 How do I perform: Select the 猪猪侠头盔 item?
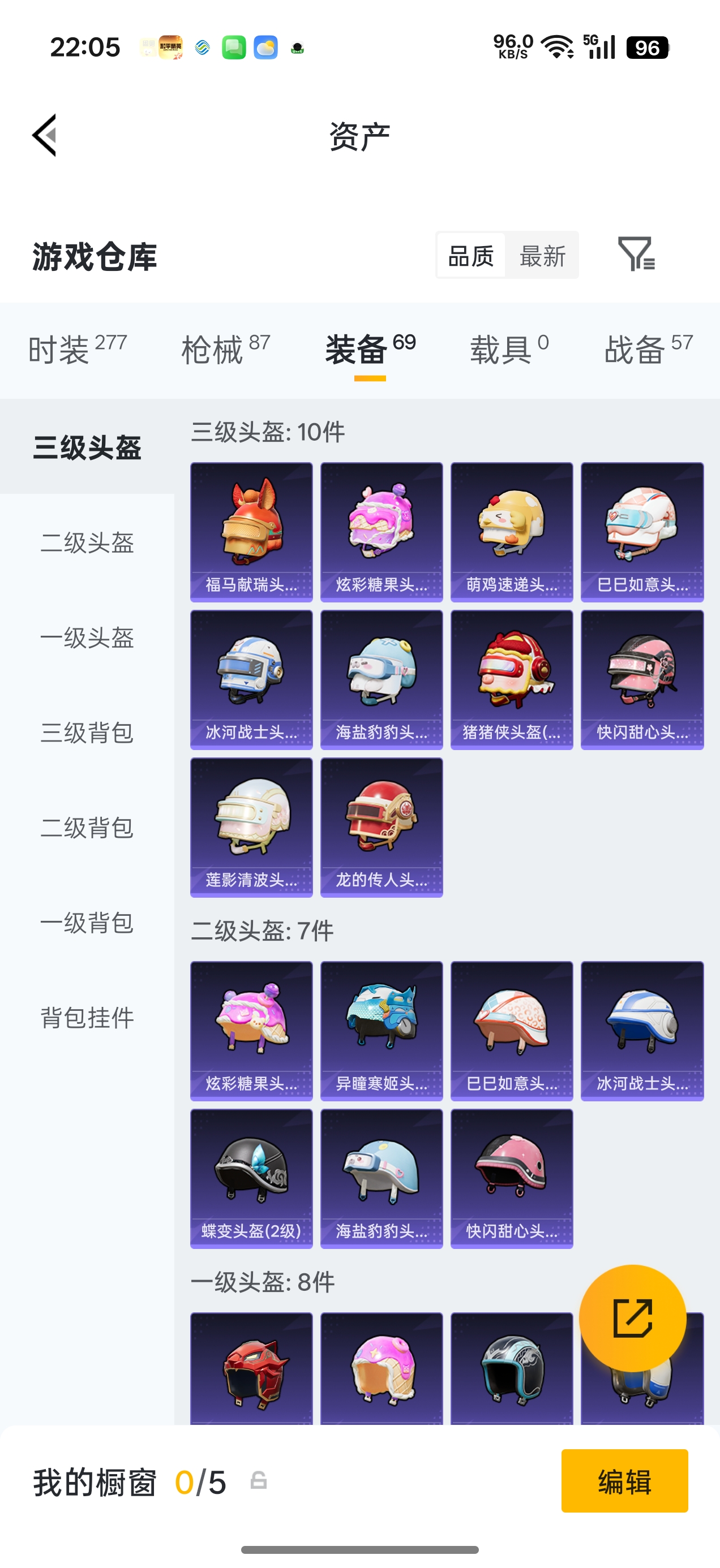pyautogui.click(x=512, y=679)
